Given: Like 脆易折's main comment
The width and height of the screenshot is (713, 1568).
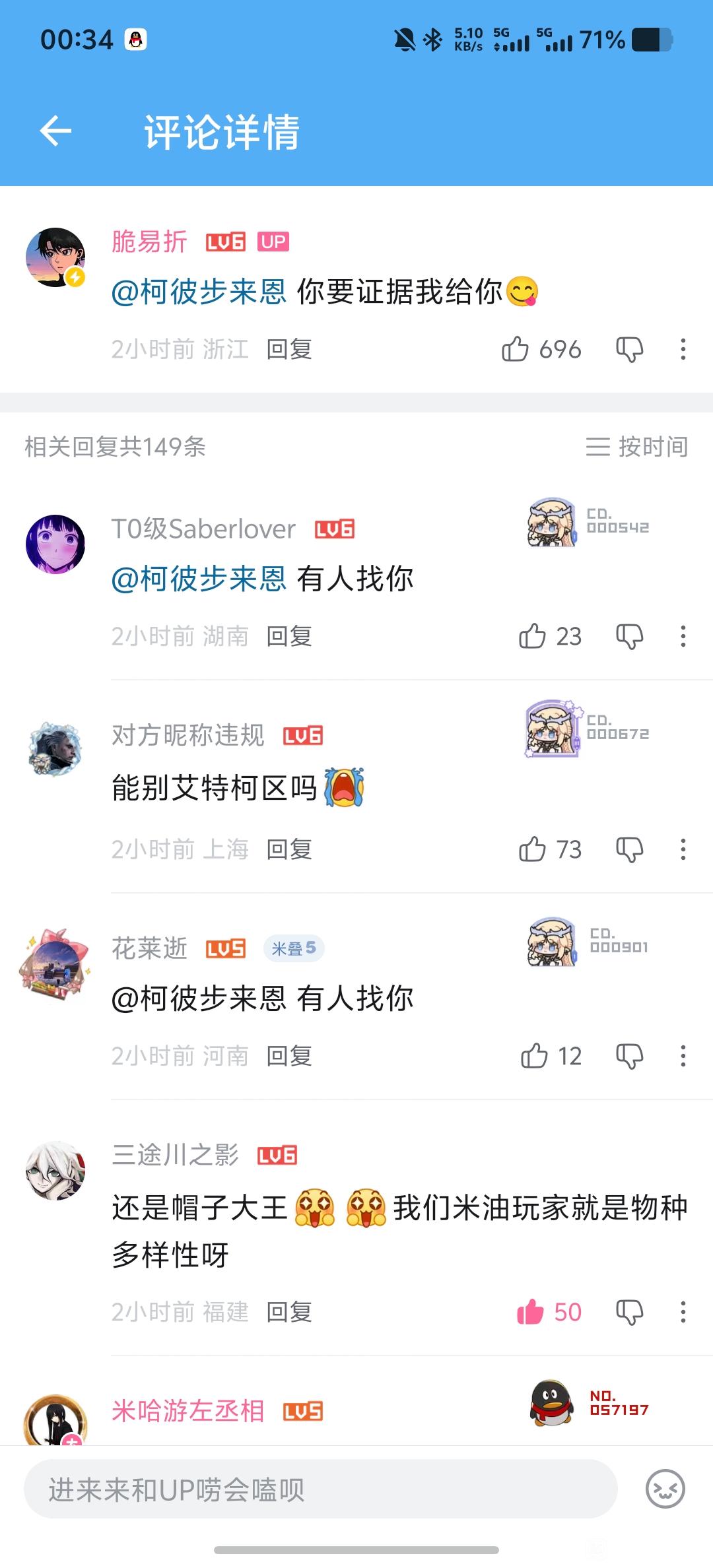Looking at the screenshot, I should 516,349.
